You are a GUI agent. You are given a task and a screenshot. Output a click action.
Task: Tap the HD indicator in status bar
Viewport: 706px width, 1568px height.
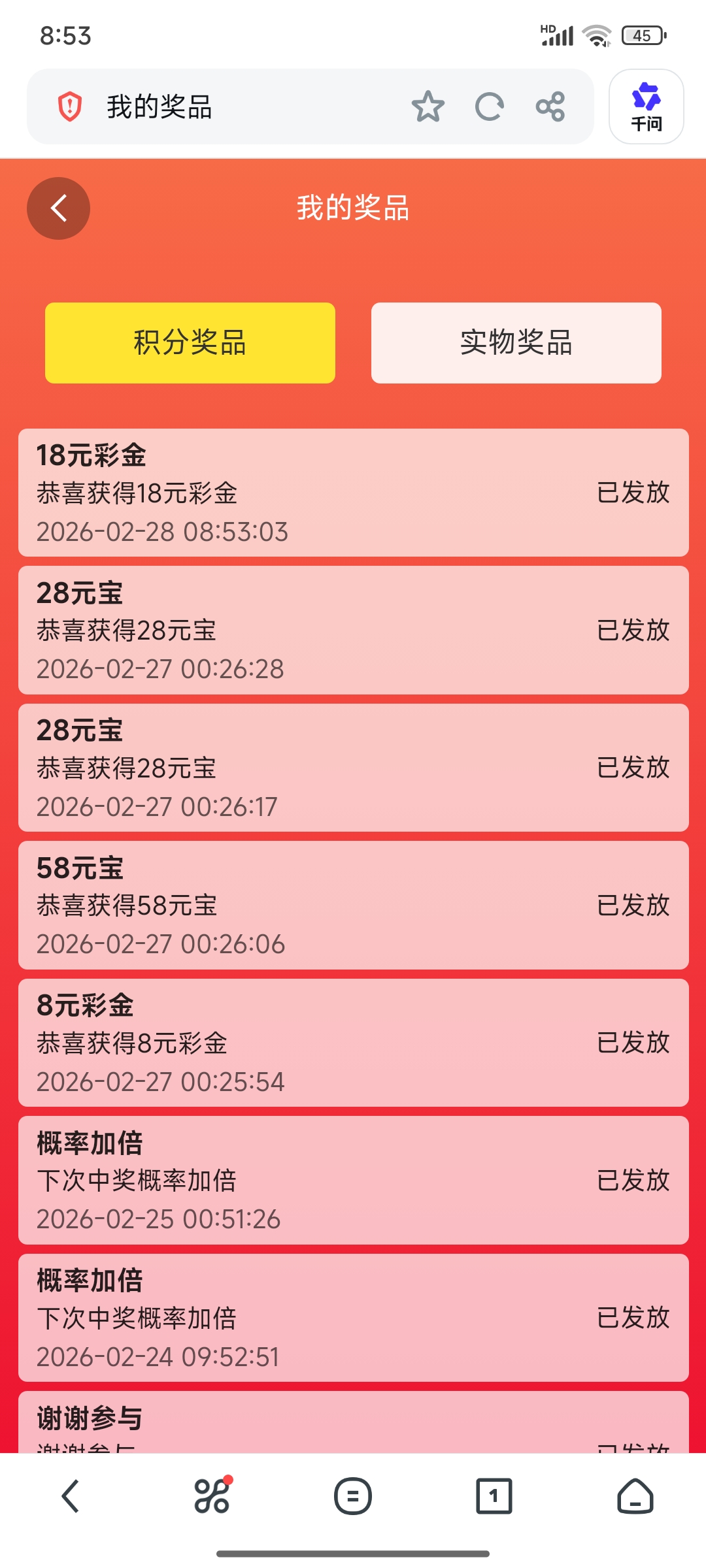click(548, 29)
